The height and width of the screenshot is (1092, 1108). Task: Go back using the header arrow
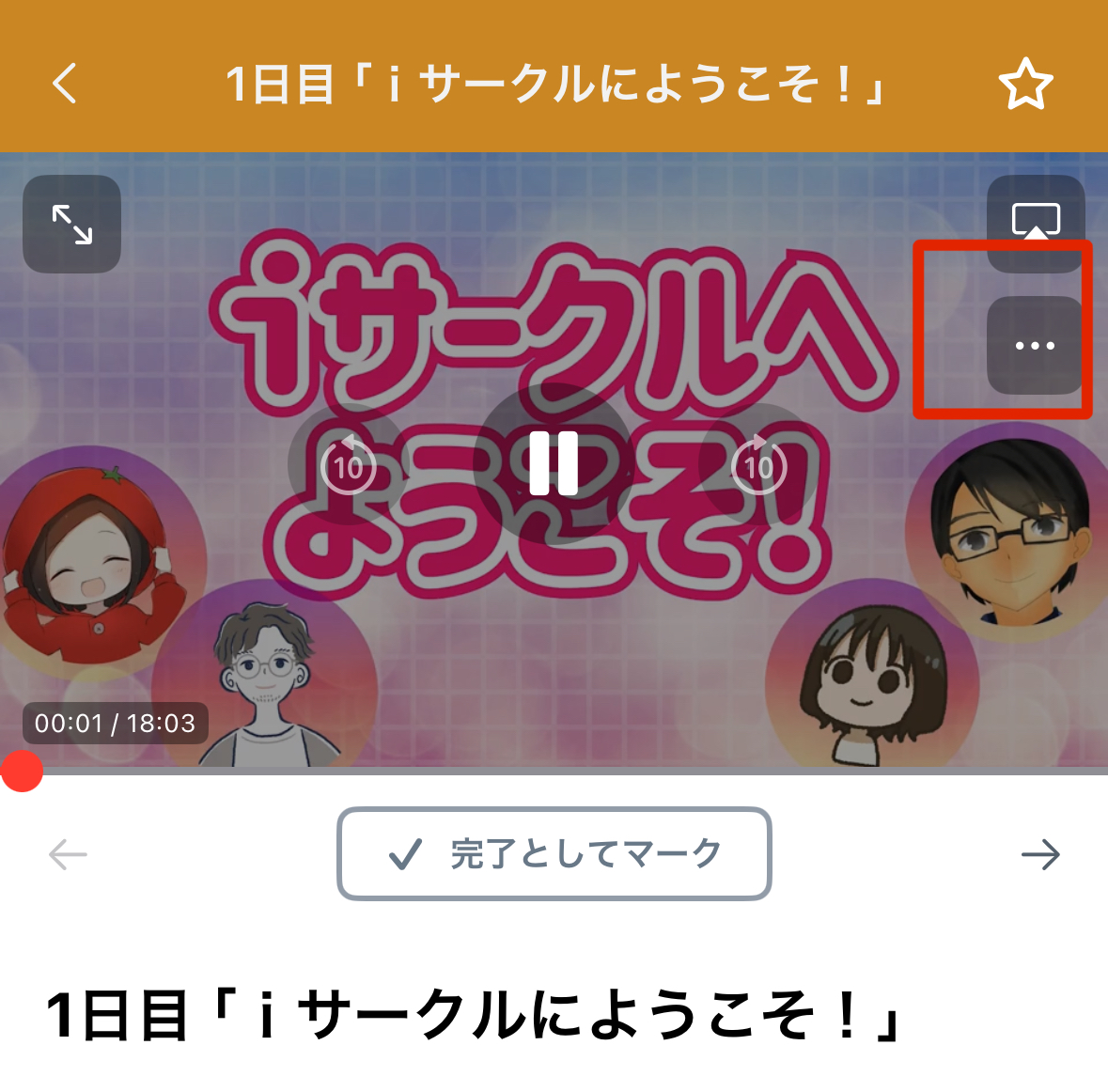tap(65, 83)
